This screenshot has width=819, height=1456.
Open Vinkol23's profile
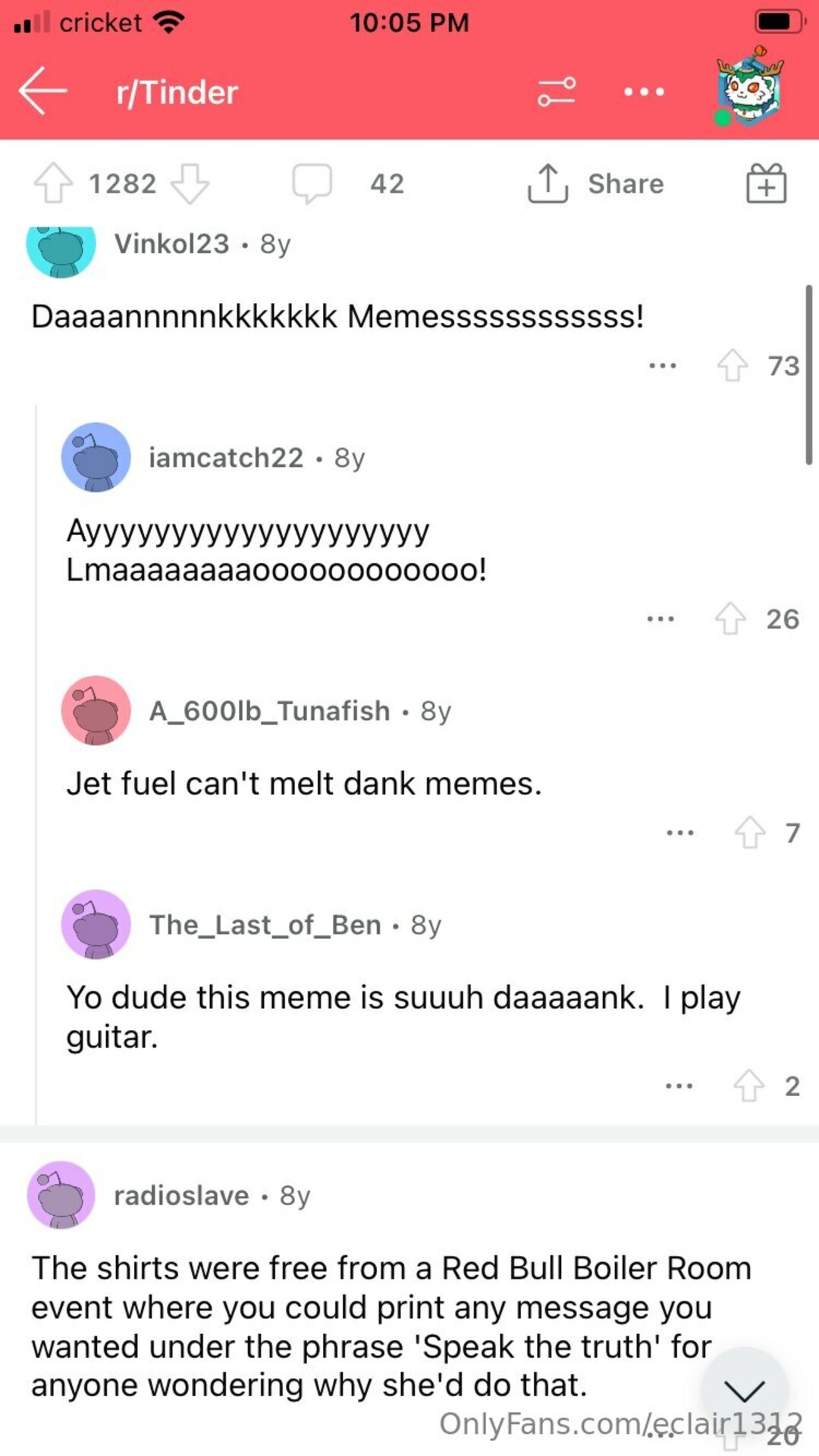tap(171, 244)
